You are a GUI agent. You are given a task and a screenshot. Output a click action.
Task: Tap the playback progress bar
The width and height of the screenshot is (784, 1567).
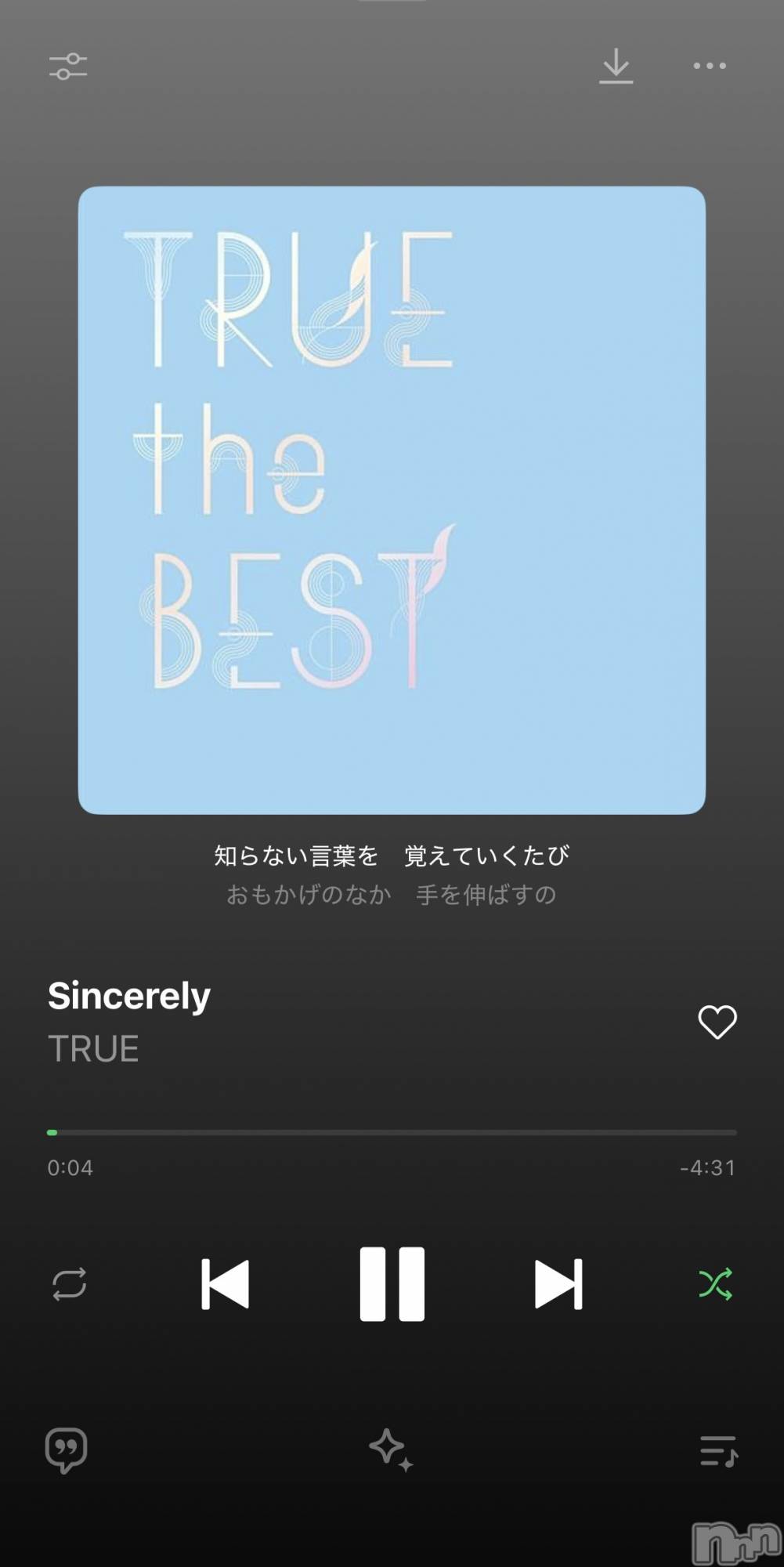pyautogui.click(x=392, y=1132)
